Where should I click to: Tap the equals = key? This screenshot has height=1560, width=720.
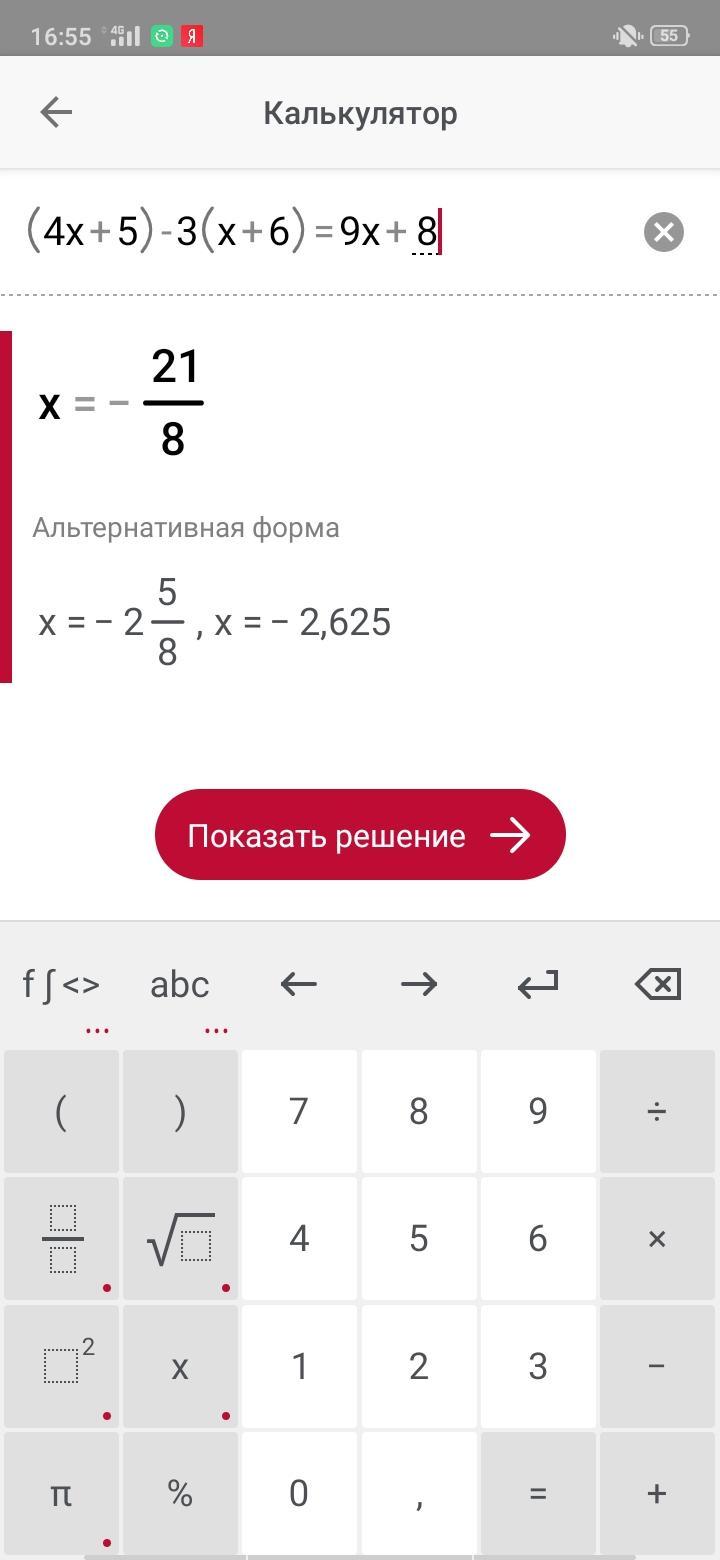[x=537, y=1494]
